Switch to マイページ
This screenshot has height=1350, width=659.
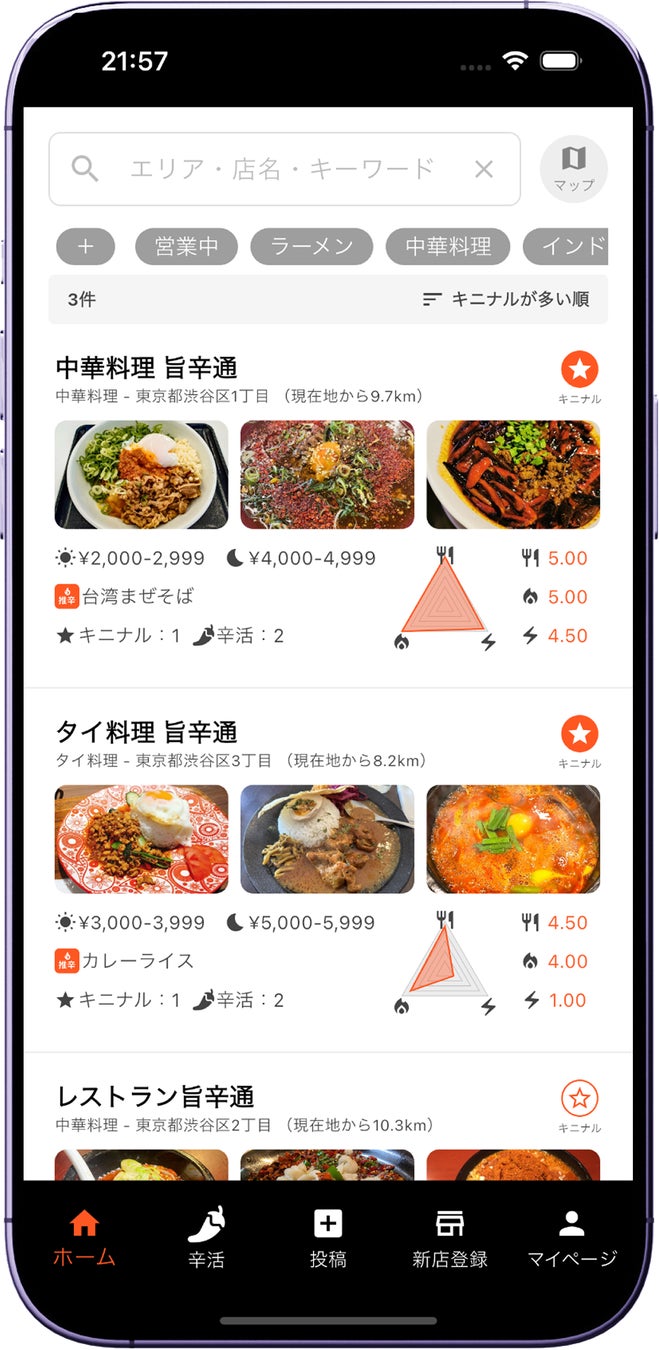[x=572, y=1237]
